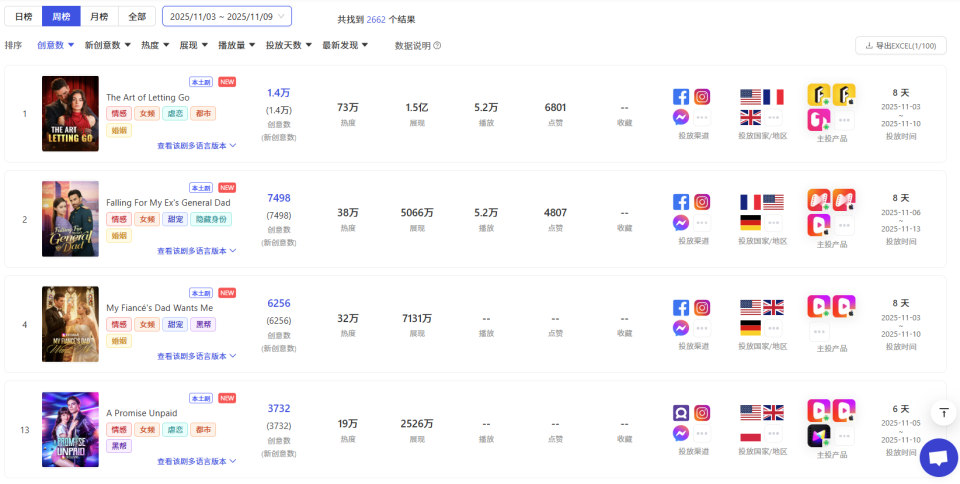
Task: Expand language versions for My Fiancé's Dad Wants Me
Action: click(196, 356)
